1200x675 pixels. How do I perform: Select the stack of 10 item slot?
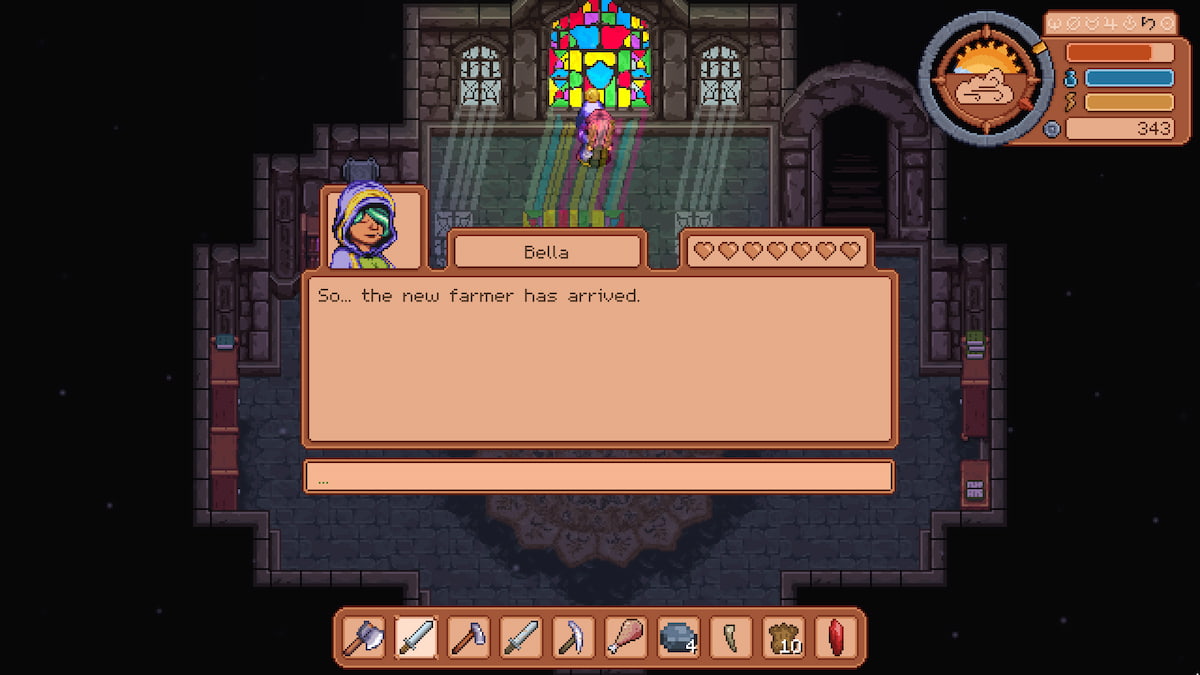pos(782,636)
